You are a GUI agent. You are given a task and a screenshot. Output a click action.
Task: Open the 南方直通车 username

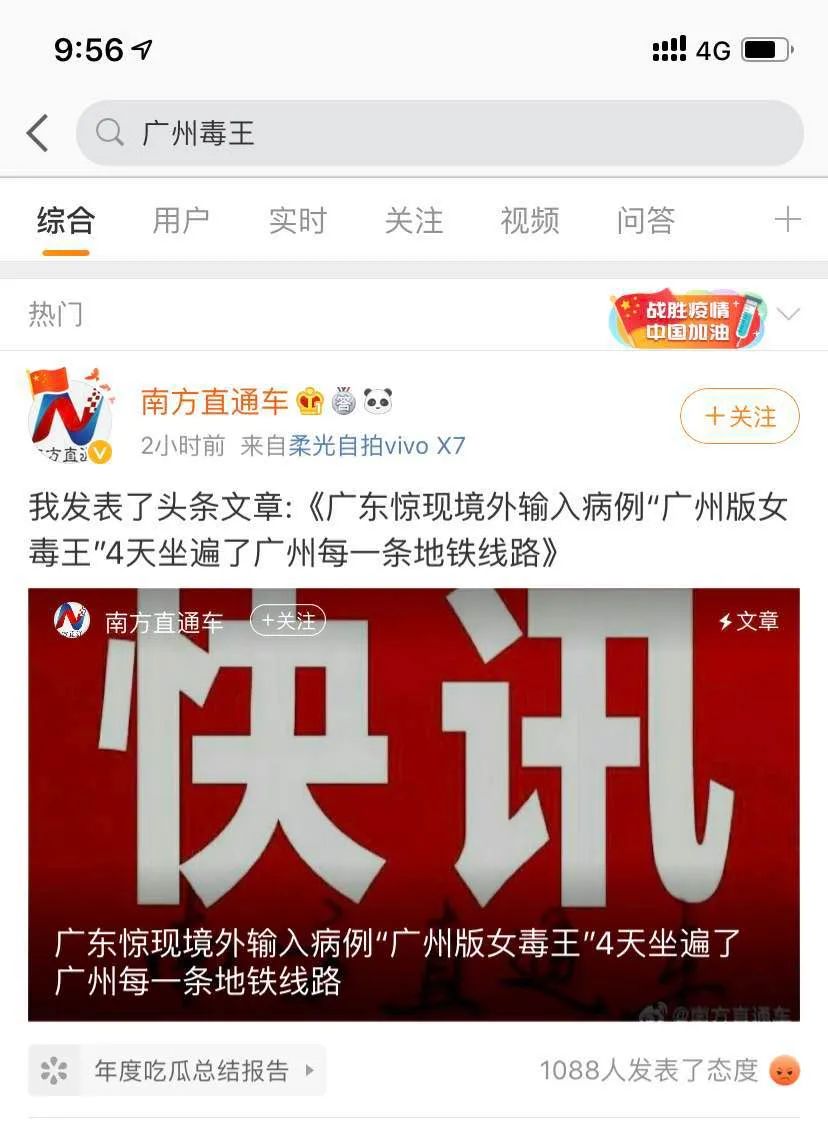pos(214,402)
